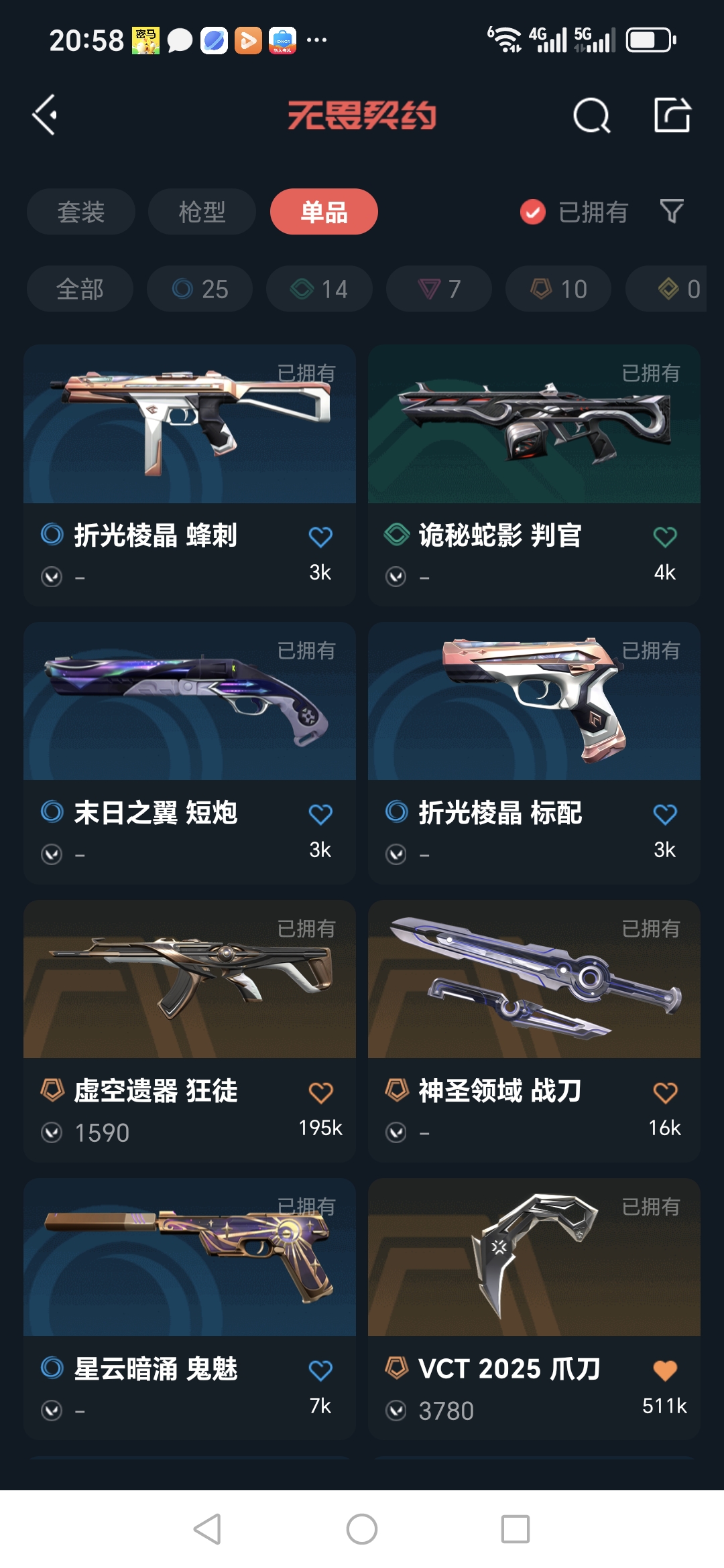Screen dimensions: 724x1568
Task: Filter by the pink tier chip 7
Action: 439,289
